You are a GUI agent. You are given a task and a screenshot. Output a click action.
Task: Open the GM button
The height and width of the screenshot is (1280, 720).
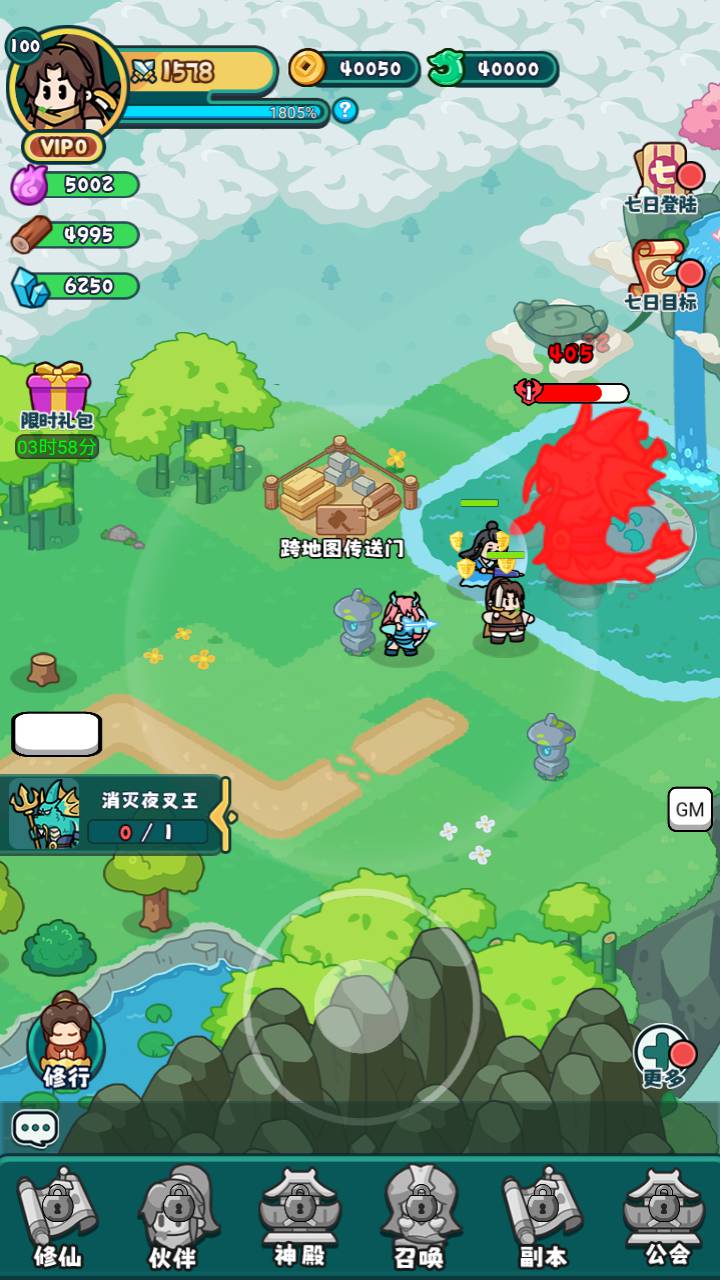point(690,809)
